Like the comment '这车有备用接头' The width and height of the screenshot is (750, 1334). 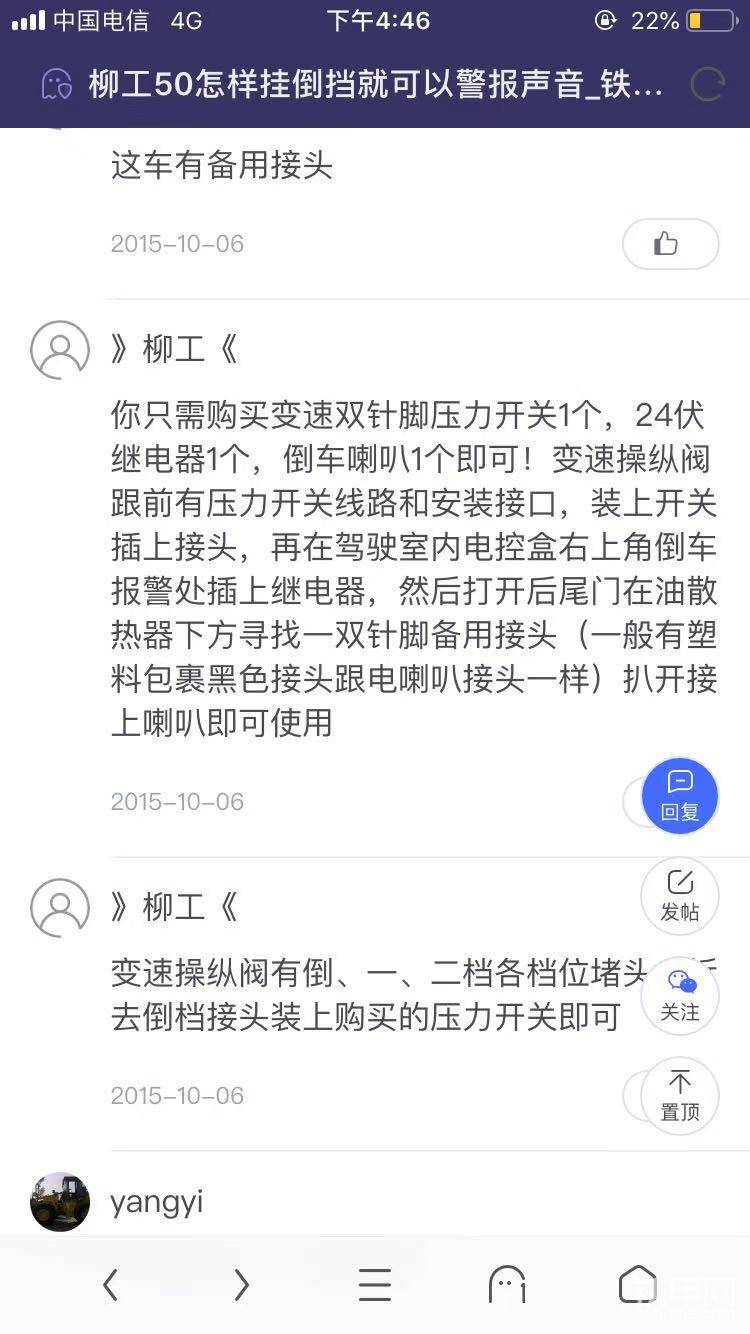click(x=670, y=243)
